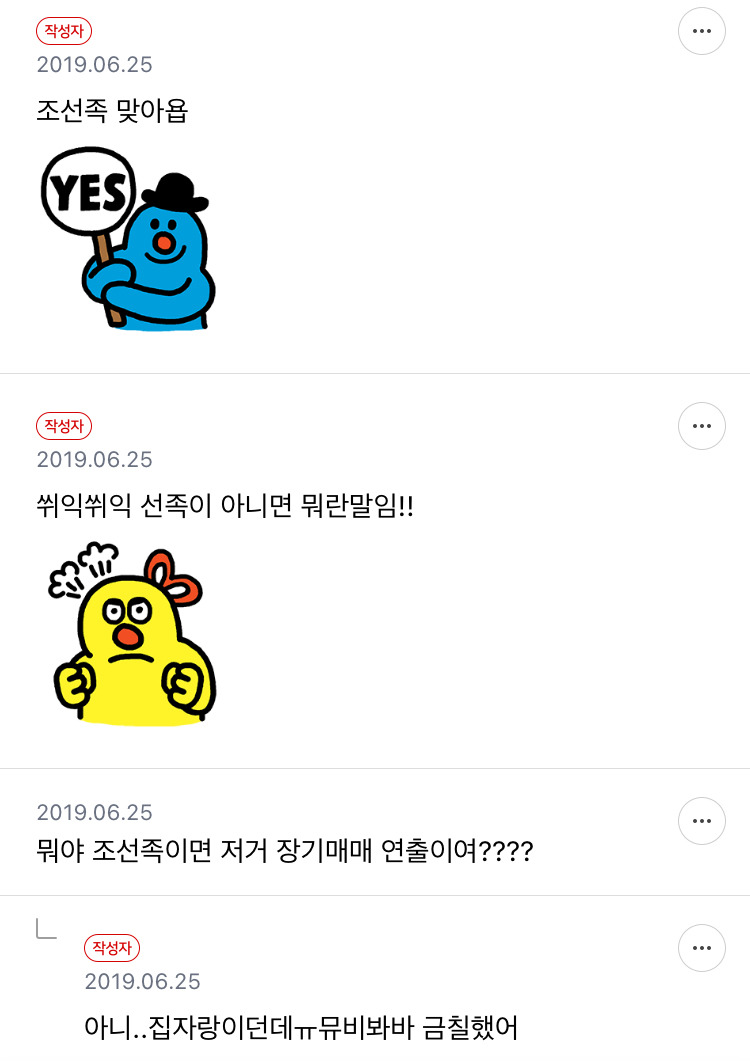The image size is (750, 1061).
Task: Click the date under the second author badge
Action: pos(95,460)
